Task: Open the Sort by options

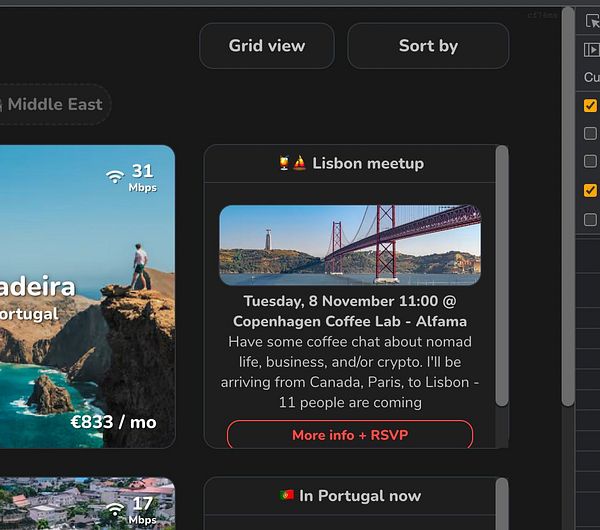Action: [x=428, y=46]
